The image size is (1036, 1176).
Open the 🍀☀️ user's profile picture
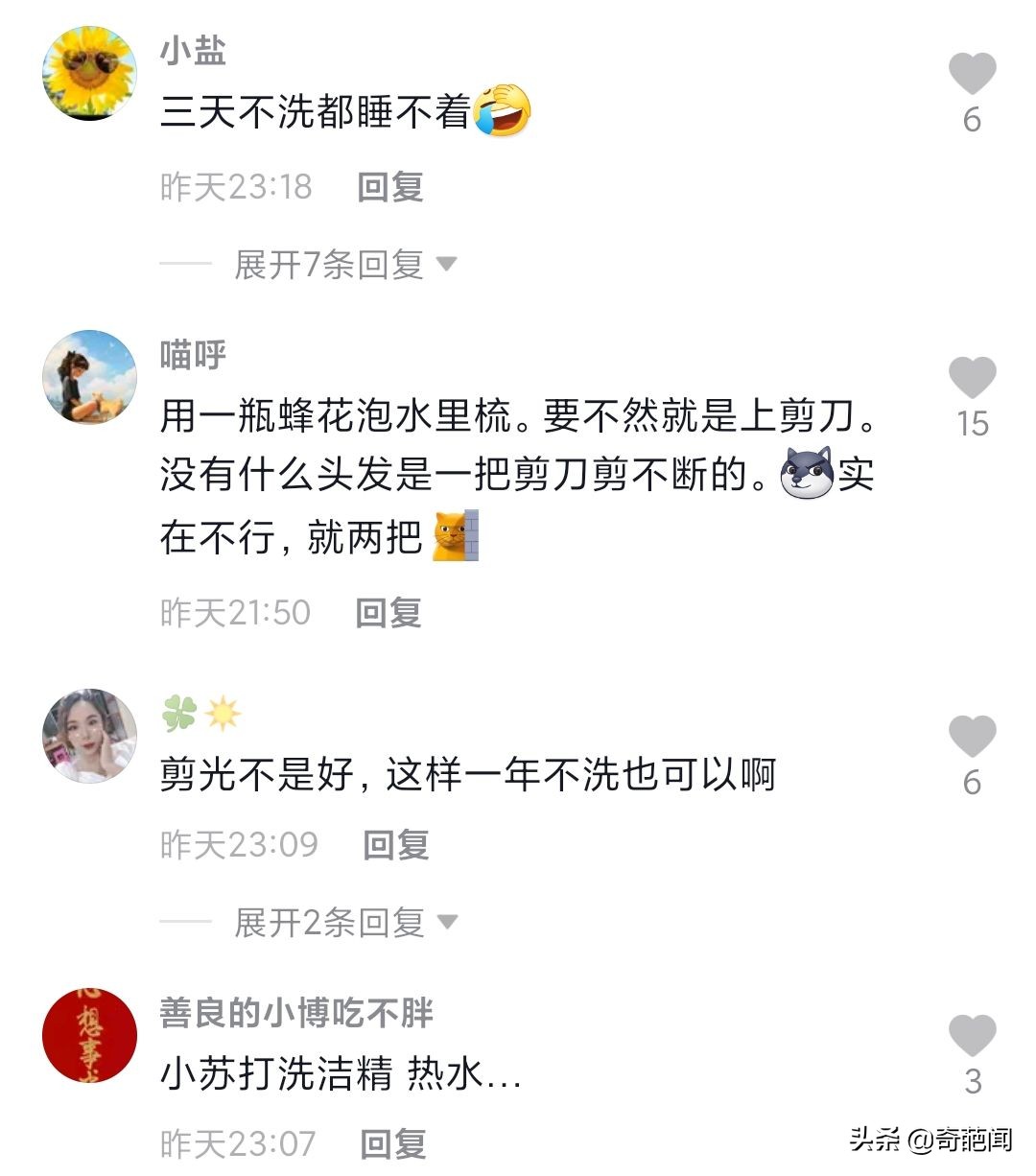(91, 739)
